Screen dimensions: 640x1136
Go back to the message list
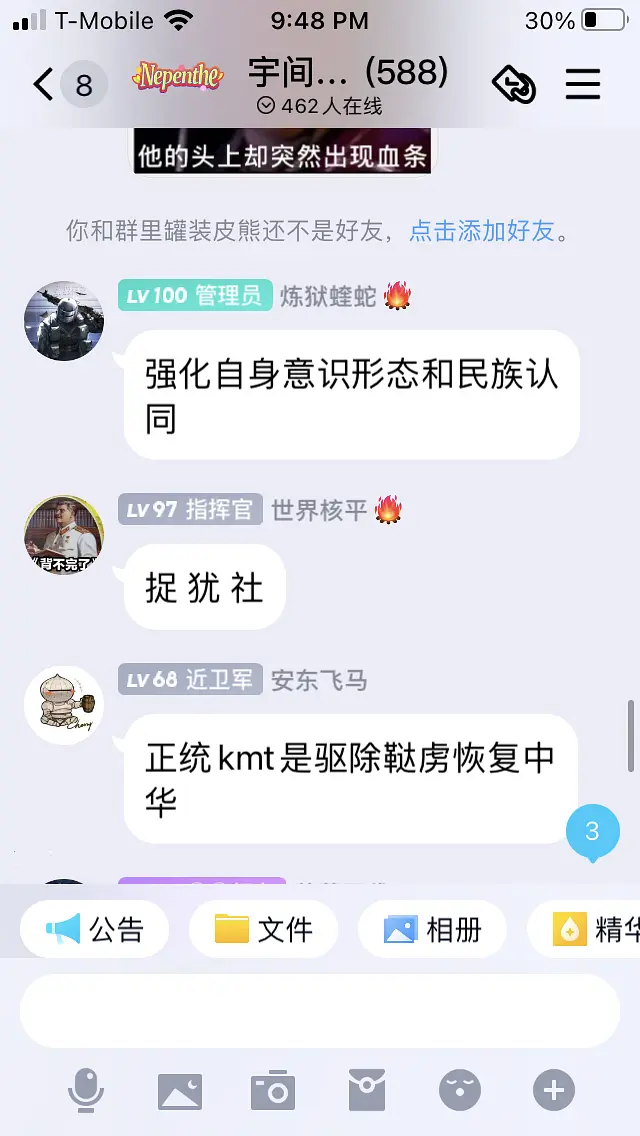[42, 85]
